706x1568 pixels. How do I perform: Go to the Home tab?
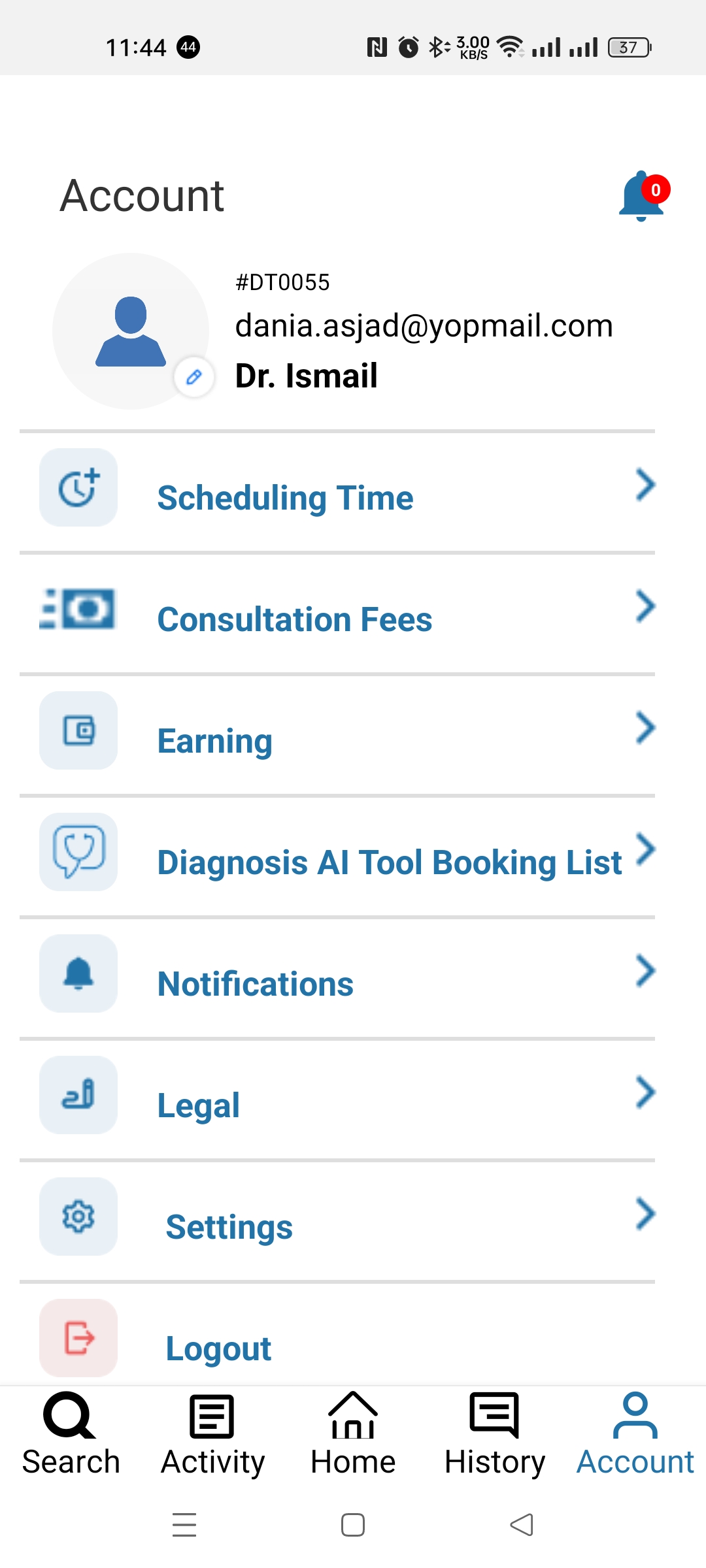353,1434
